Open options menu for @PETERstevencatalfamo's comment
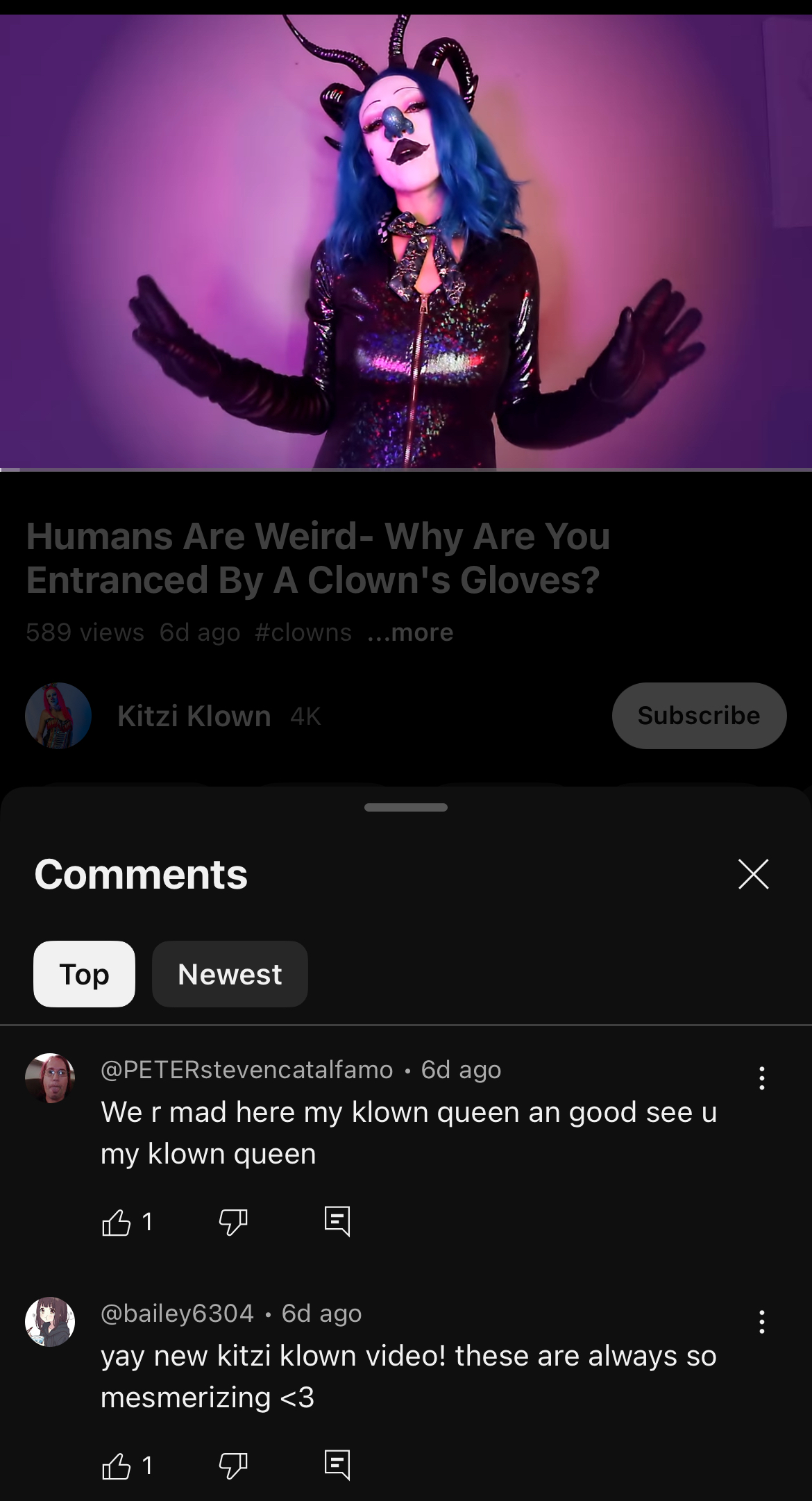Screen dimensions: 812x1501 [762, 1078]
